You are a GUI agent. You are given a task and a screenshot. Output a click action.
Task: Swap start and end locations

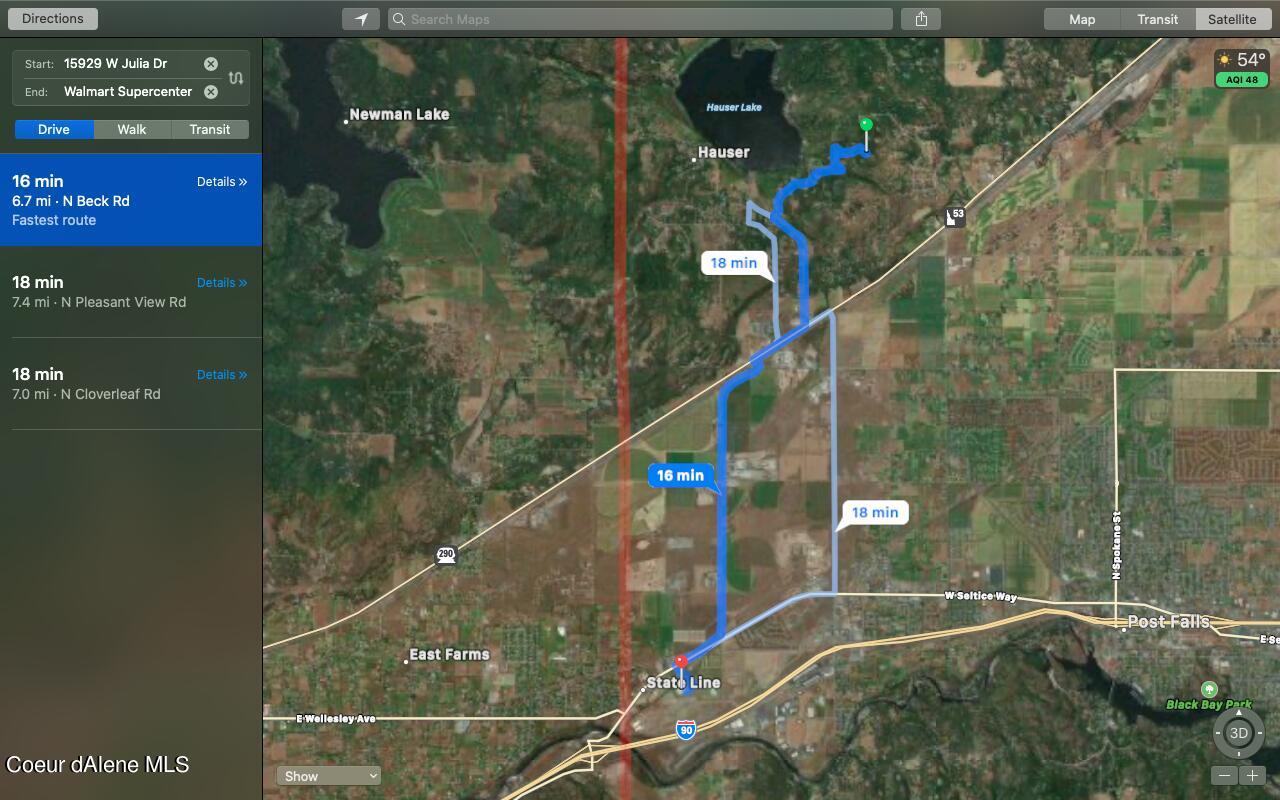pyautogui.click(x=236, y=78)
